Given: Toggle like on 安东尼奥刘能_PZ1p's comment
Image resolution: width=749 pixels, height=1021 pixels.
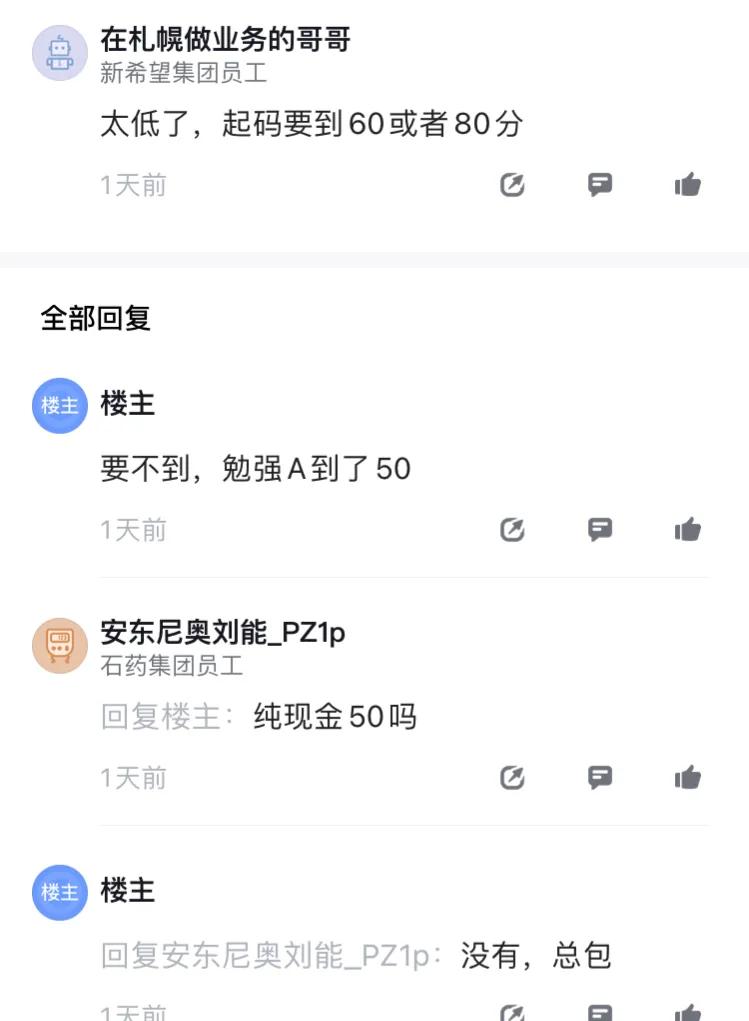Looking at the screenshot, I should coord(687,777).
